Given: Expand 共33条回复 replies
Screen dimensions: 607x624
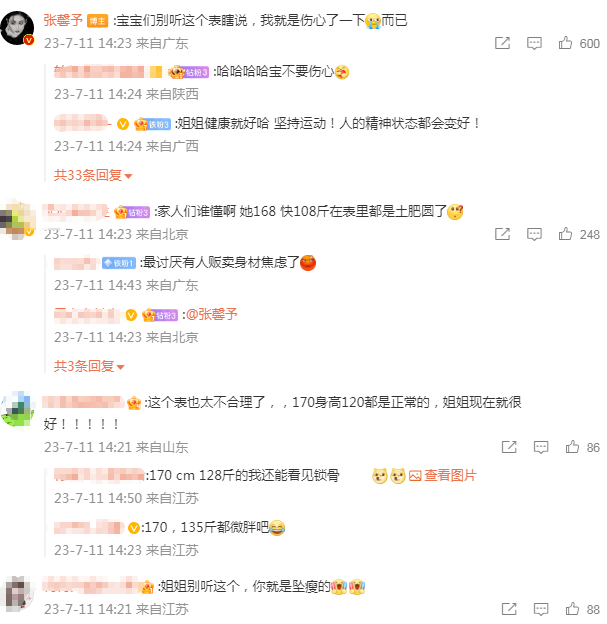Looking at the screenshot, I should [93, 175].
